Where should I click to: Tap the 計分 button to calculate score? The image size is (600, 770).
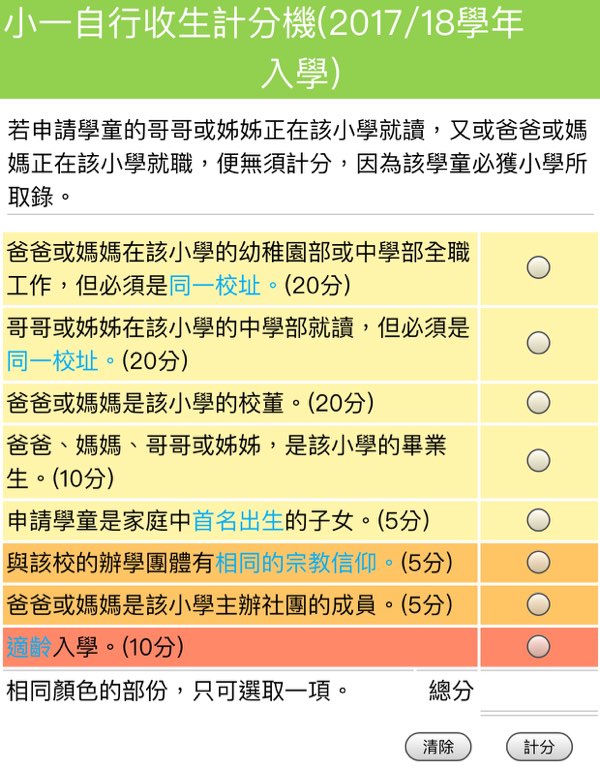coord(538,746)
